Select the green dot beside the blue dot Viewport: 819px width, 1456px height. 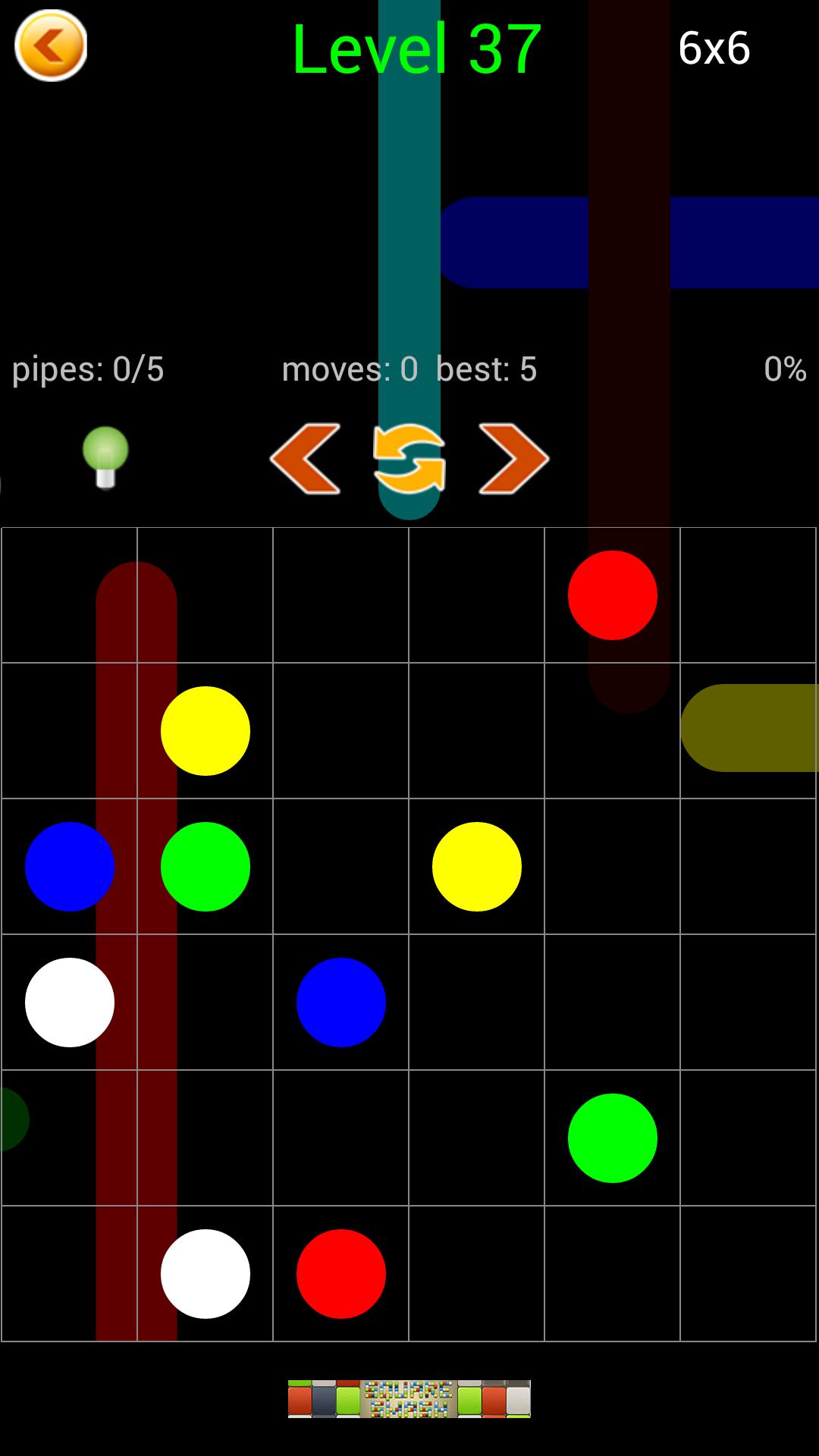(205, 867)
